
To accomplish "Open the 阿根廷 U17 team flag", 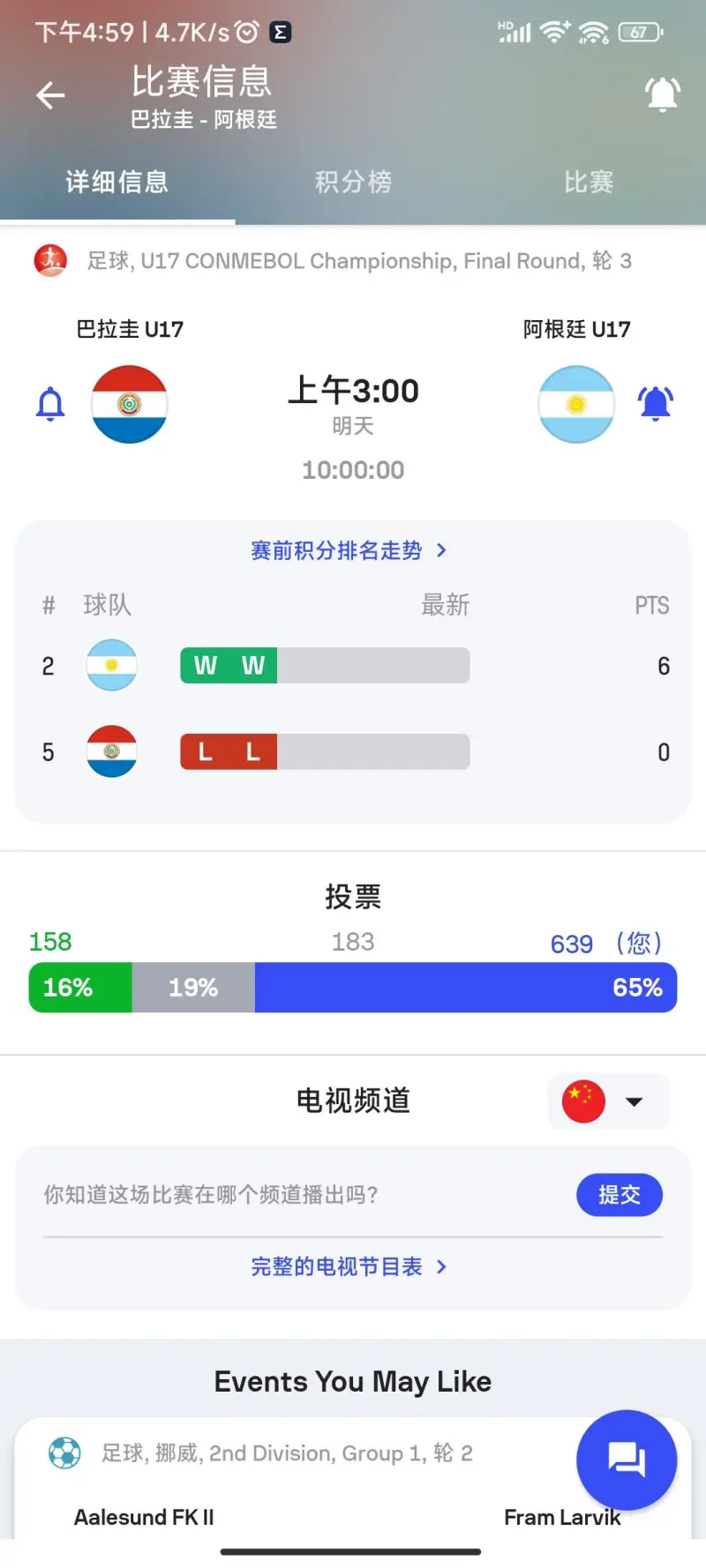I will pos(576,404).
